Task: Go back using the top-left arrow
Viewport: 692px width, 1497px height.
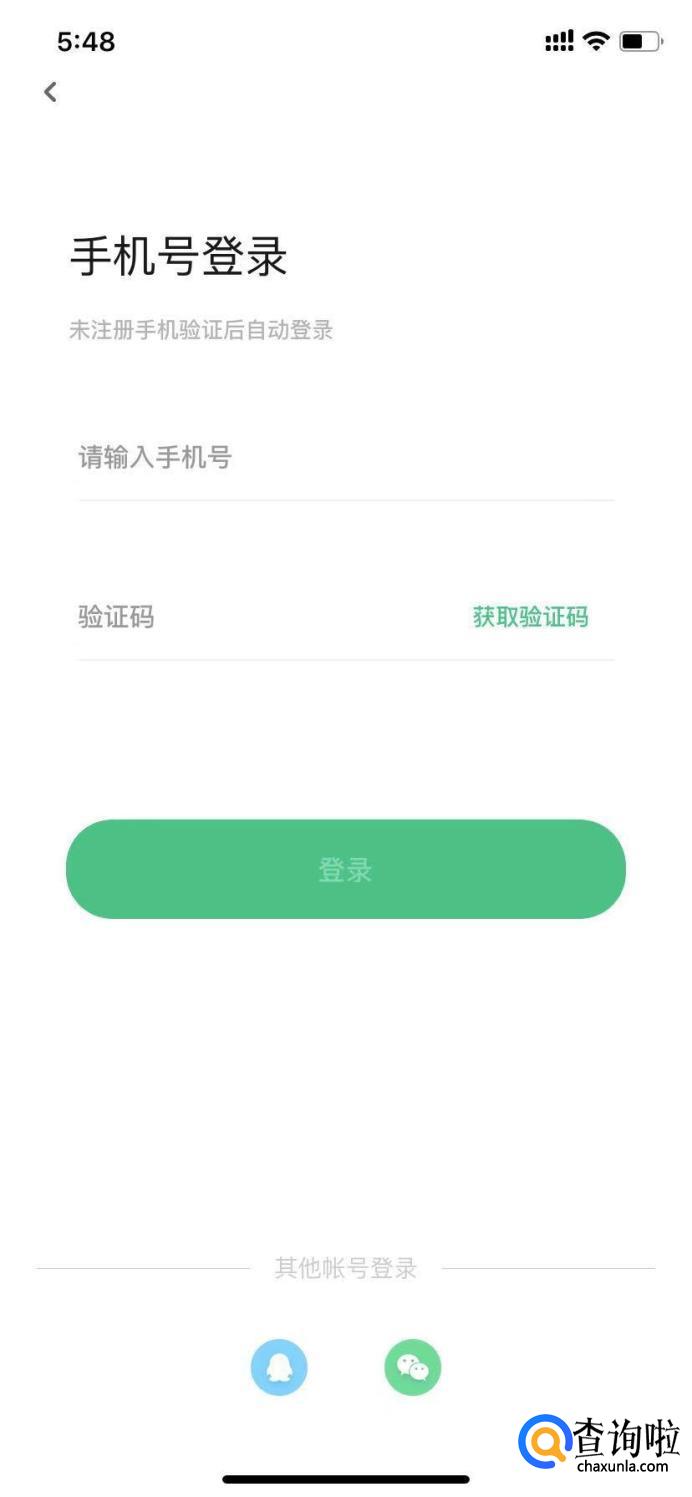Action: [x=51, y=92]
